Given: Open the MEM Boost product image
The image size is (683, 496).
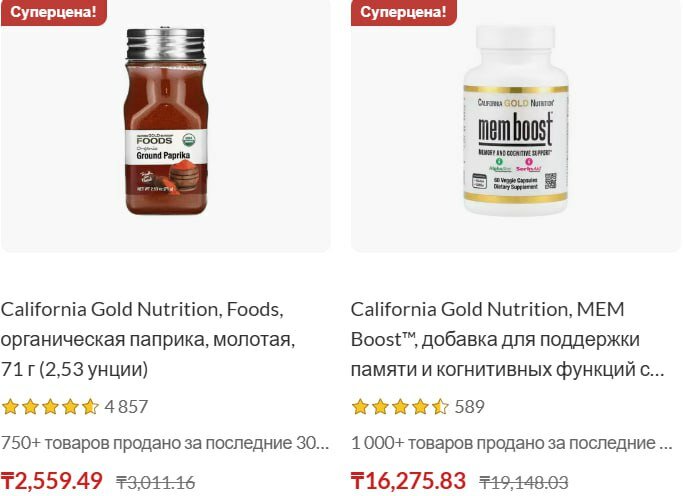Looking at the screenshot, I should (x=515, y=122).
